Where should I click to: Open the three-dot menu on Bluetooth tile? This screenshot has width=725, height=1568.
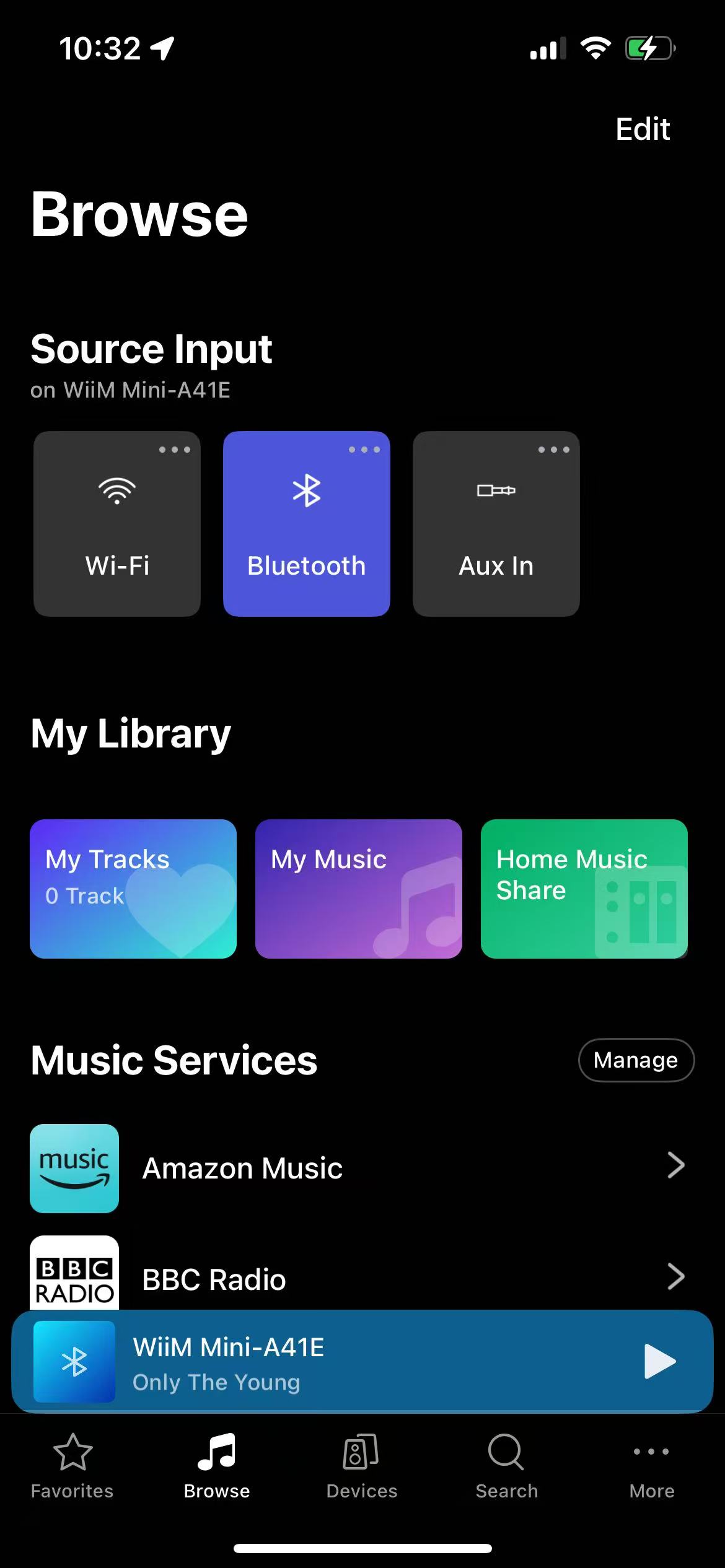pyautogui.click(x=364, y=450)
